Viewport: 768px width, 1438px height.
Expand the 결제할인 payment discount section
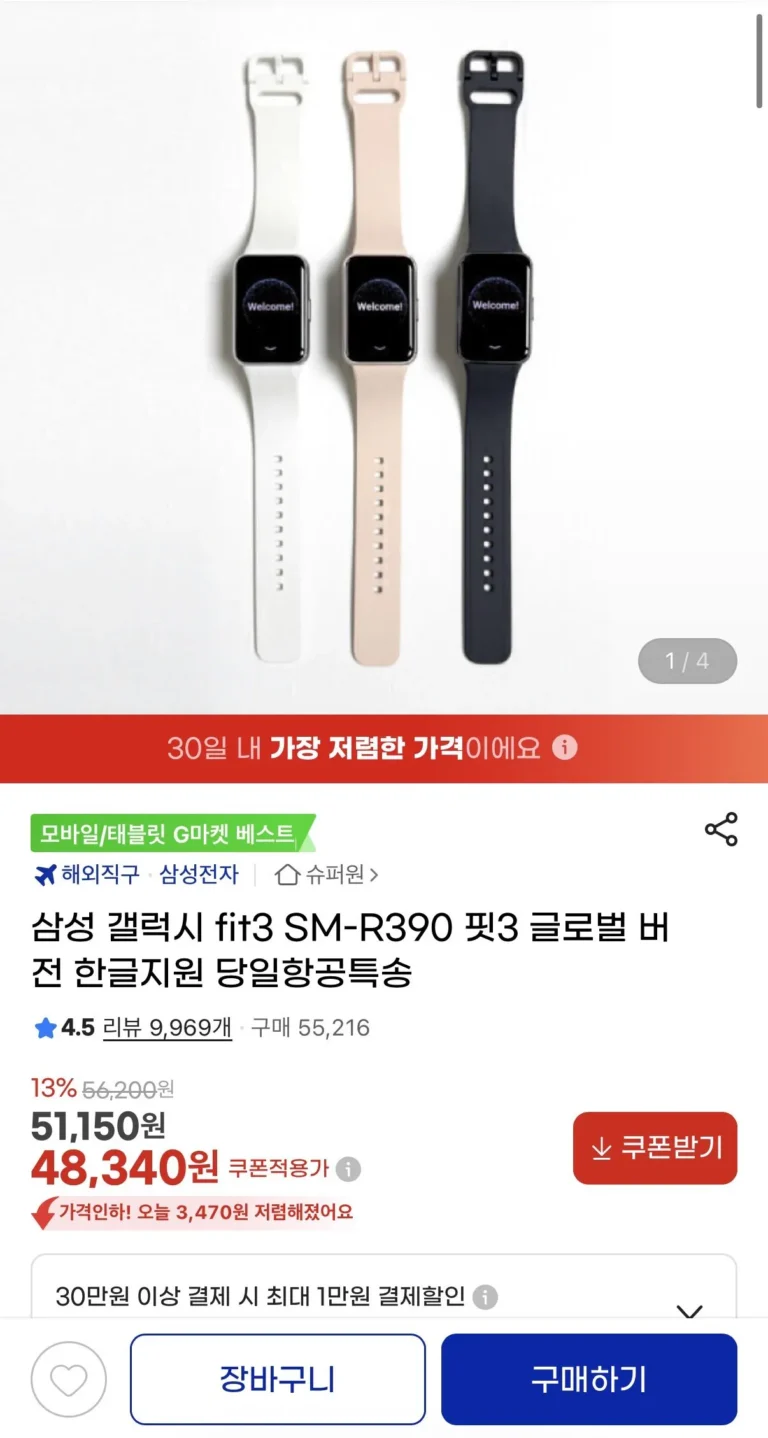coord(690,1311)
